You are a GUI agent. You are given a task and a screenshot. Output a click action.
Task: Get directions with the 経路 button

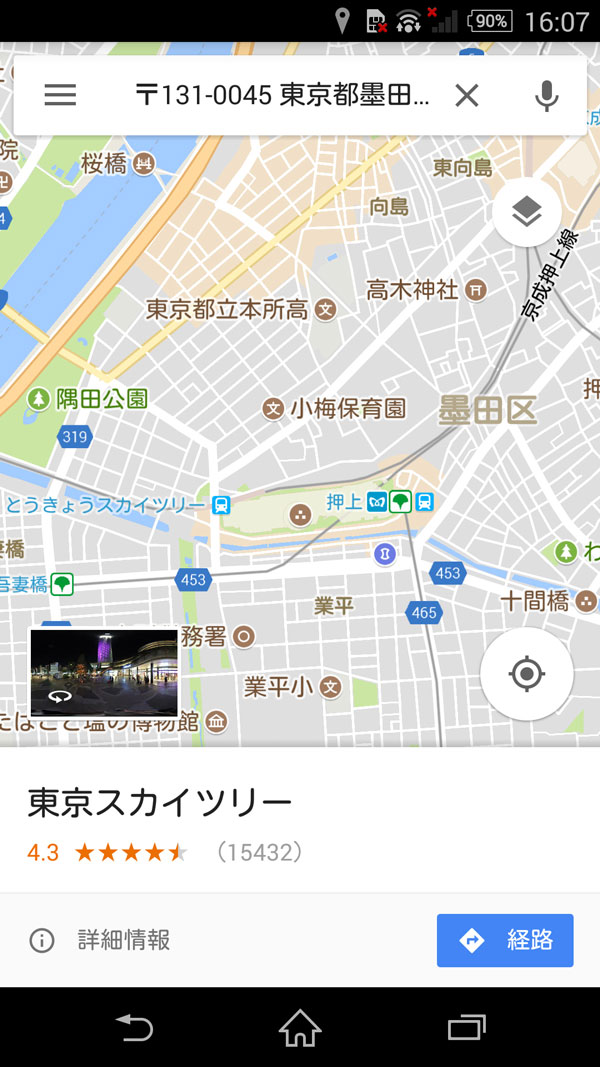coord(505,940)
